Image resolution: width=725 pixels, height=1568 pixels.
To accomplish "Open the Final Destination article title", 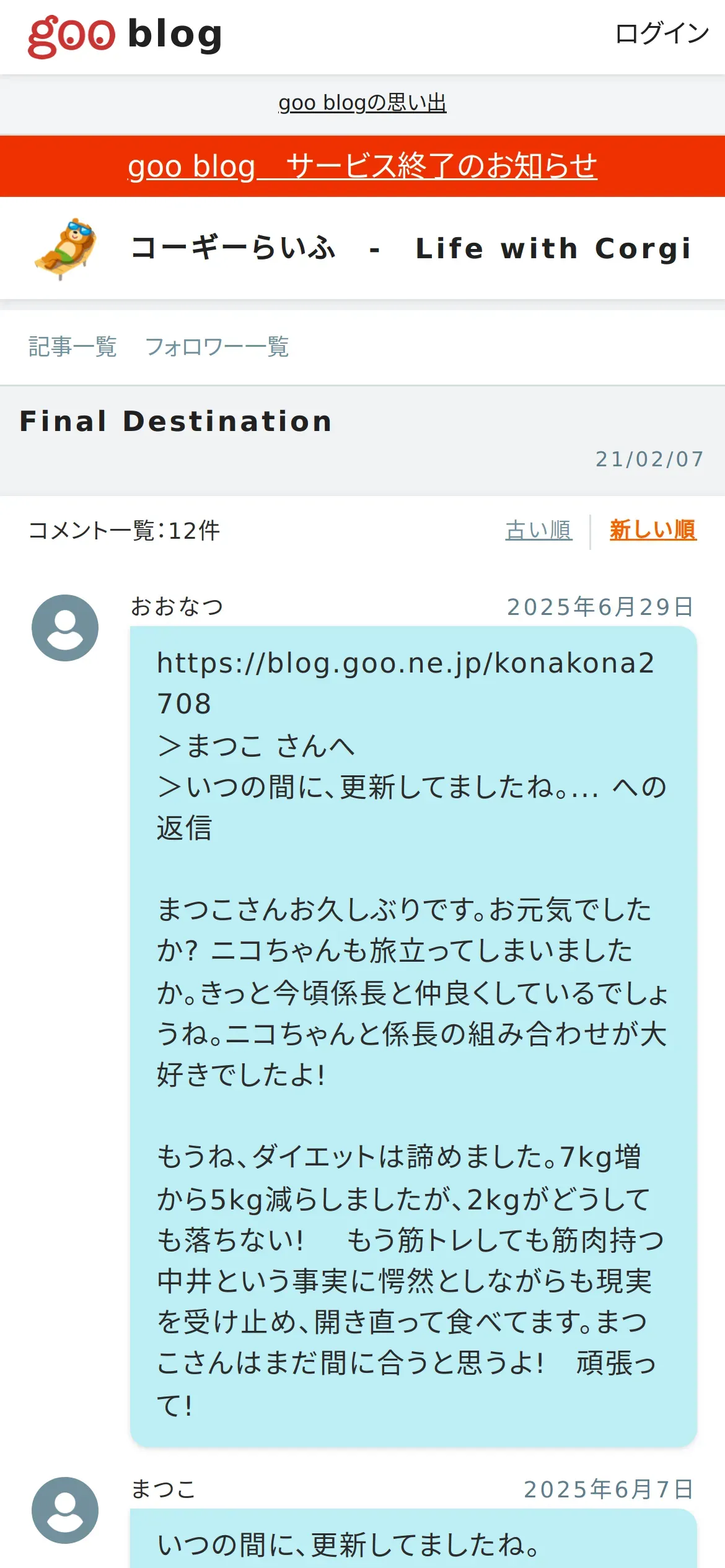I will (176, 422).
